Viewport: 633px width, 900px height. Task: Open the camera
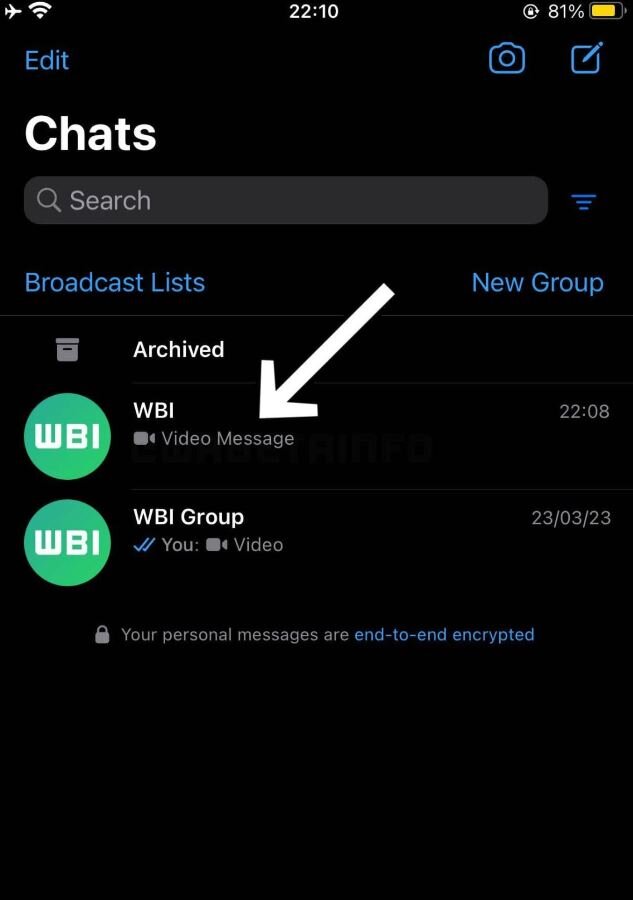tap(507, 59)
